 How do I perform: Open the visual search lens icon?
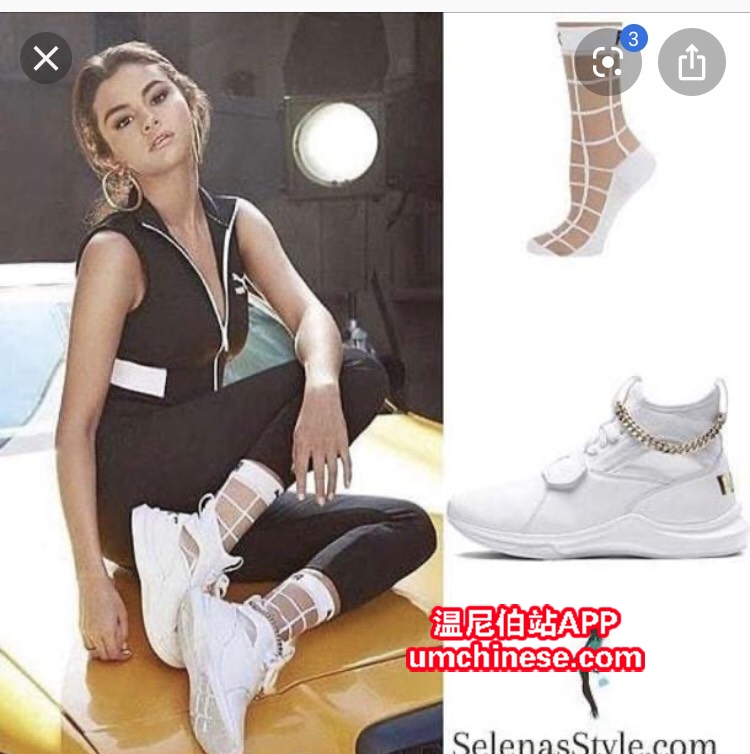point(608,62)
